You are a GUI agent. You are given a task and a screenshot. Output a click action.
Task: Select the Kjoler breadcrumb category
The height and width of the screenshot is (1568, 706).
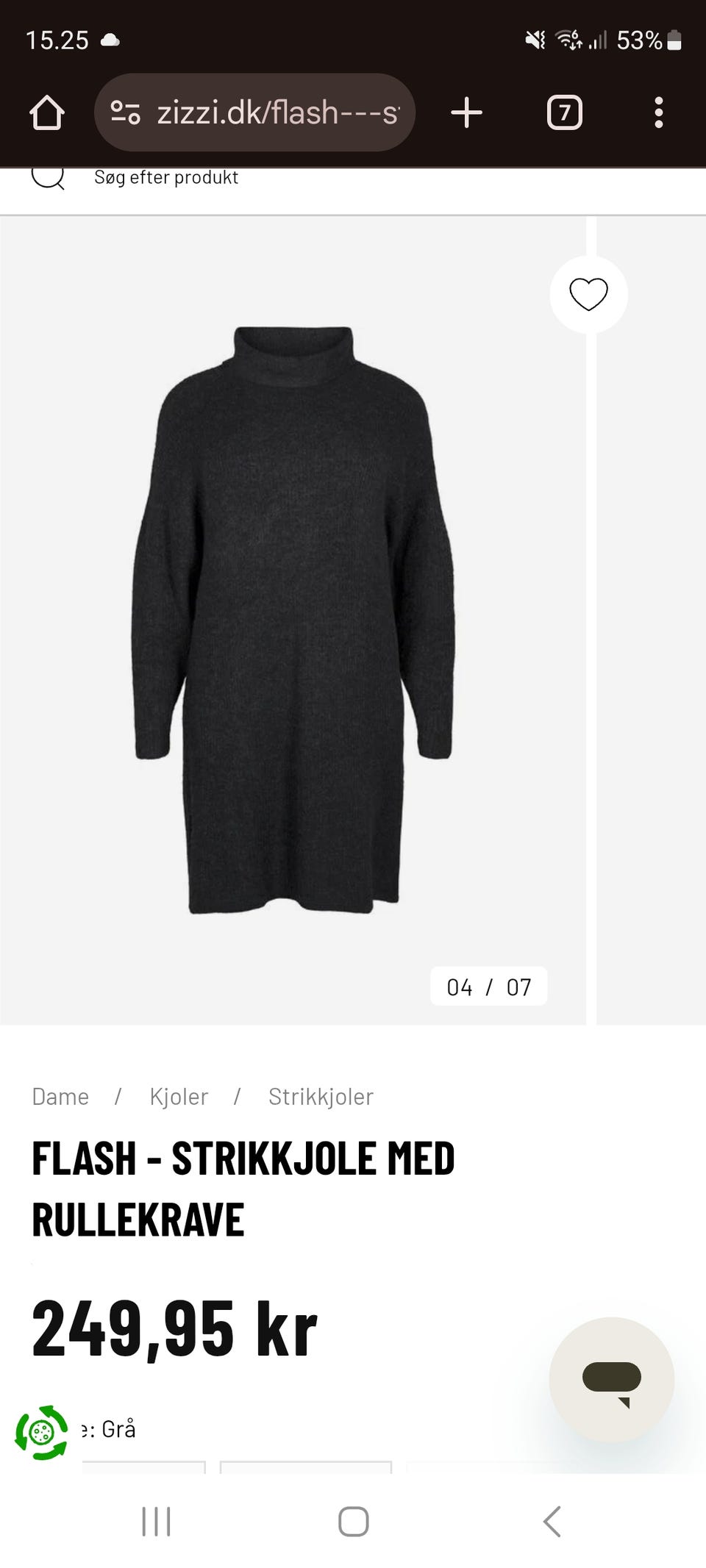(179, 1096)
